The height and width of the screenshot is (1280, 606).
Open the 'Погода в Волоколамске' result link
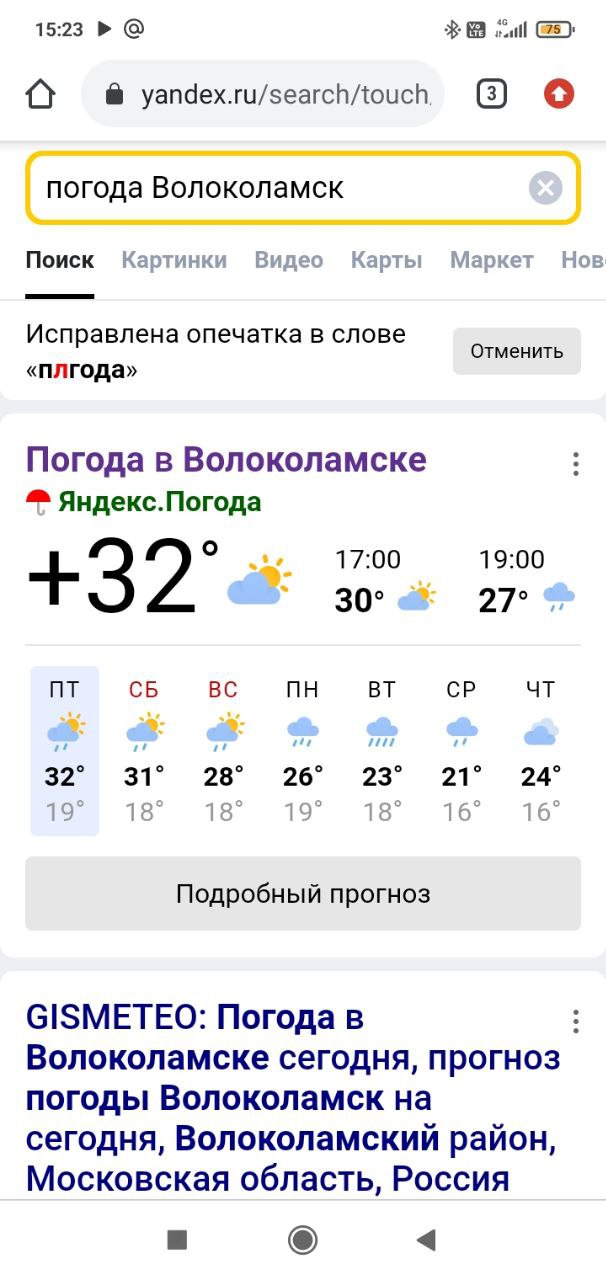pyautogui.click(x=226, y=459)
